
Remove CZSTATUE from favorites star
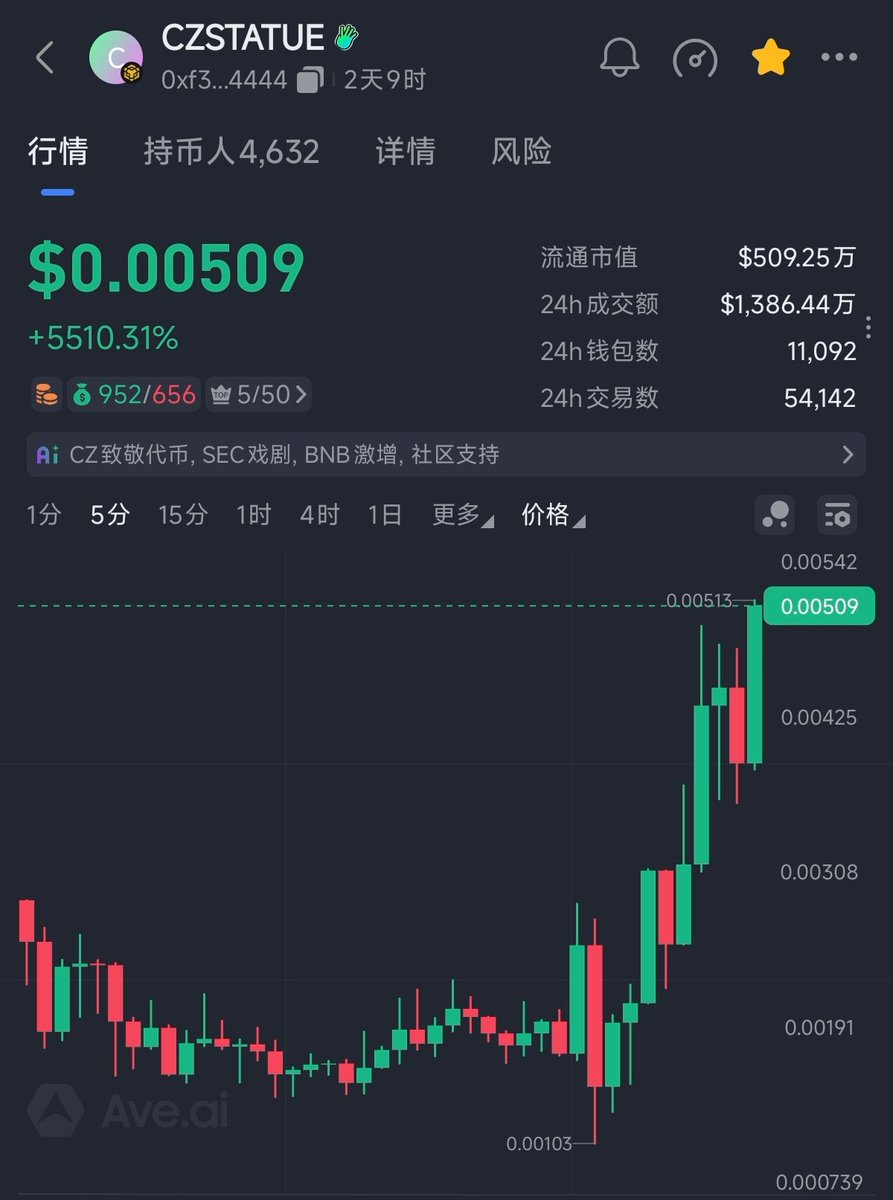[x=770, y=58]
